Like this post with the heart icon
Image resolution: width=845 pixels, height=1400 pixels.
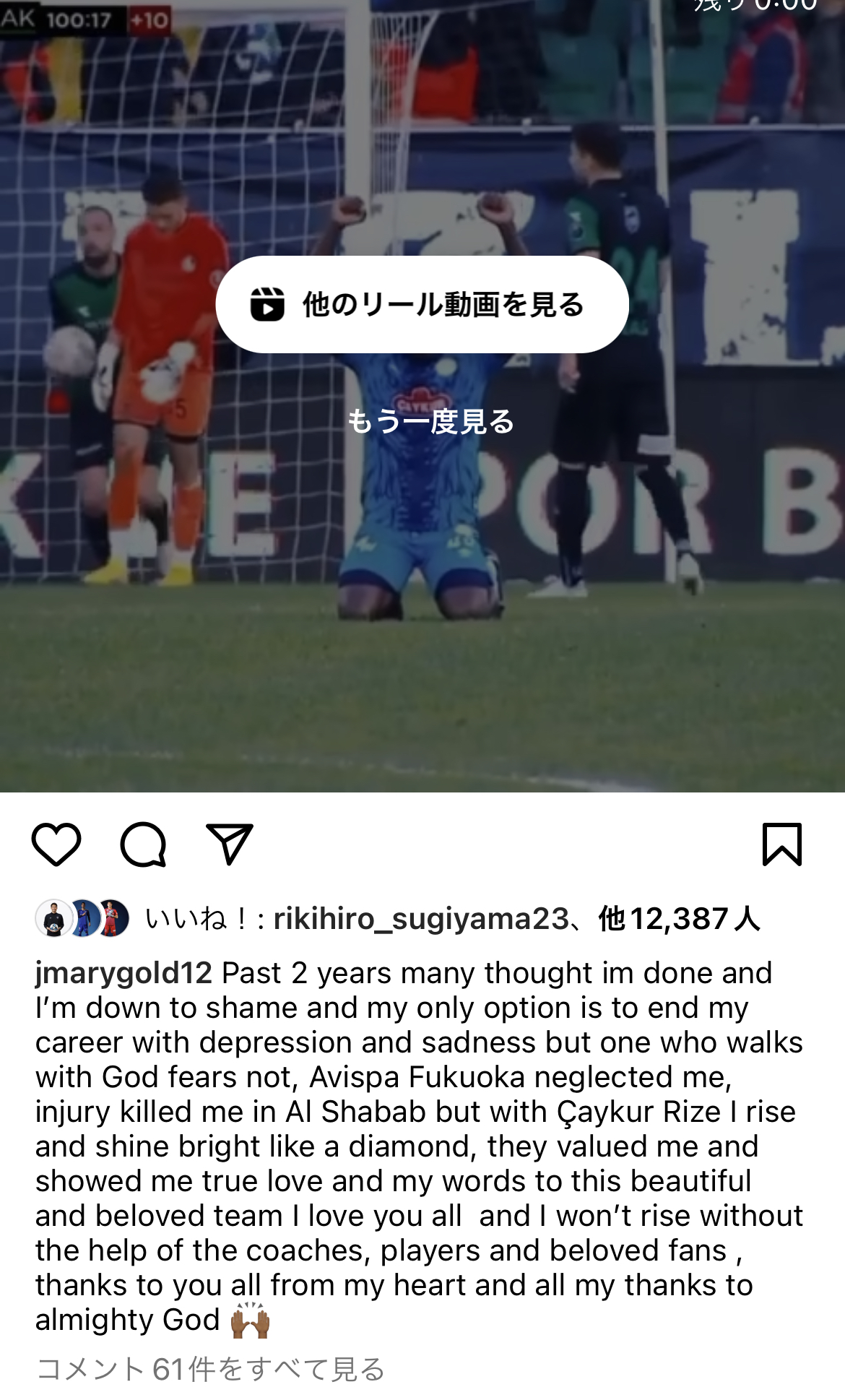point(56,844)
